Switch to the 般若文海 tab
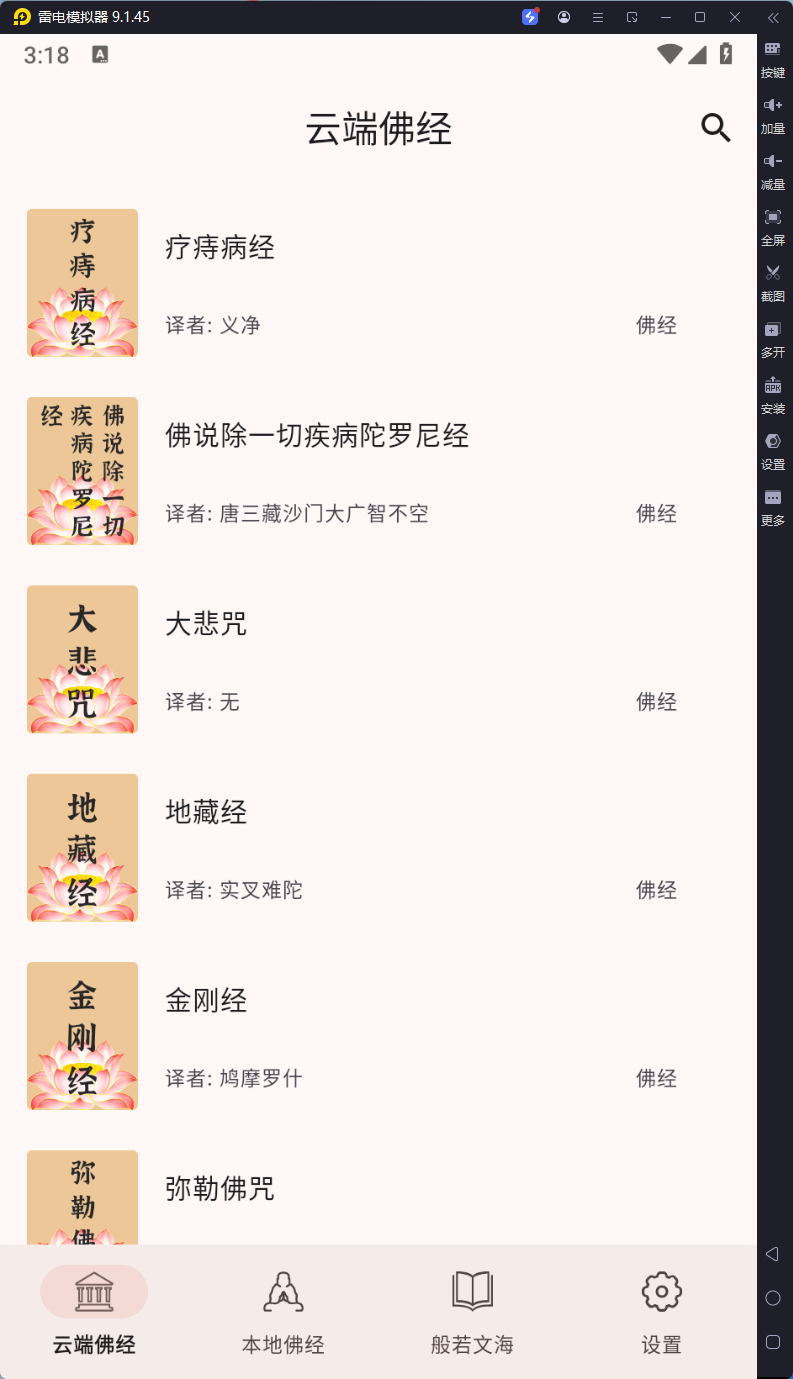Image resolution: width=793 pixels, height=1379 pixels. pyautogui.click(x=471, y=1313)
